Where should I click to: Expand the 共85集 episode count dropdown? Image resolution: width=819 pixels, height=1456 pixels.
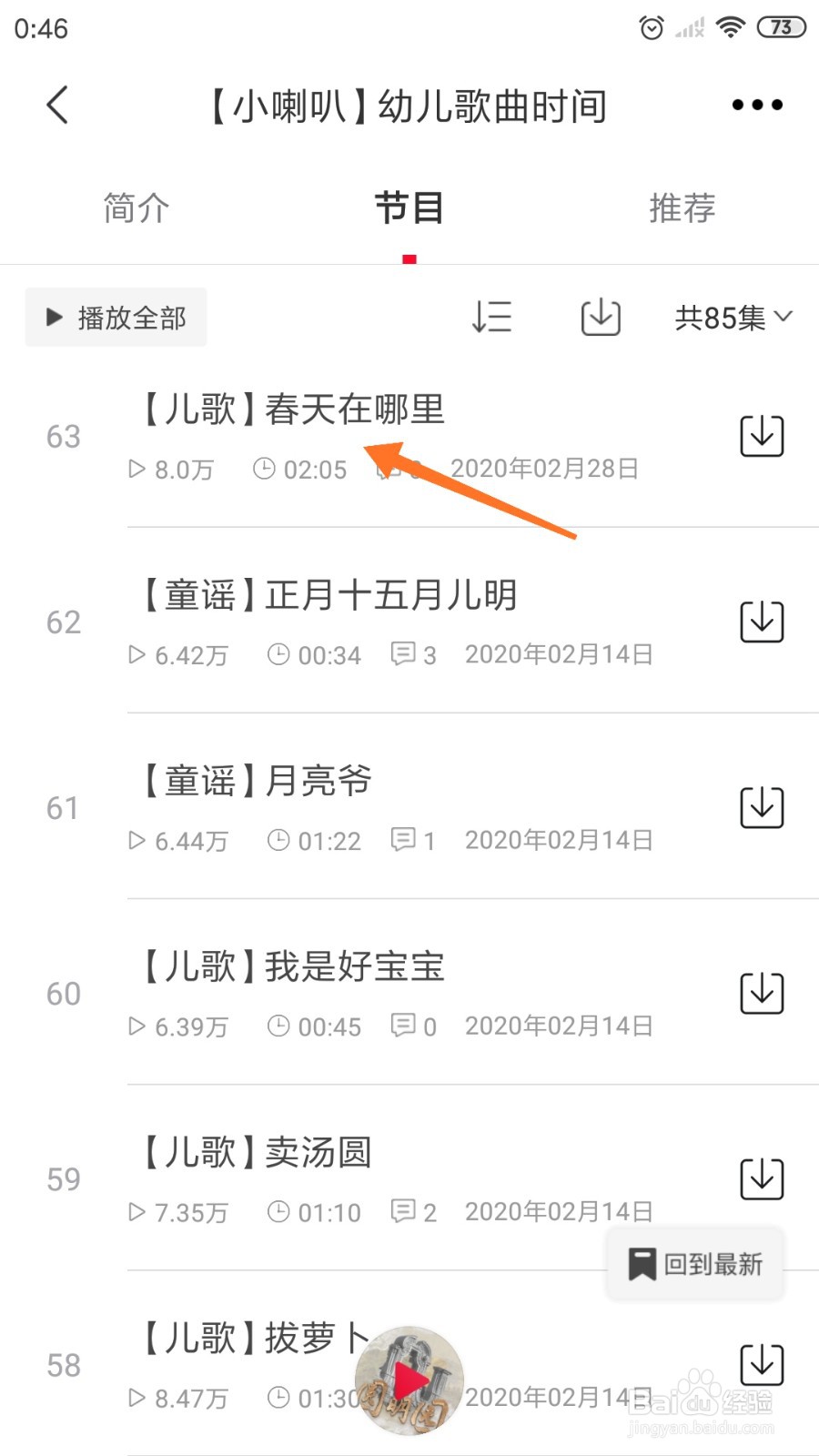coord(733,317)
